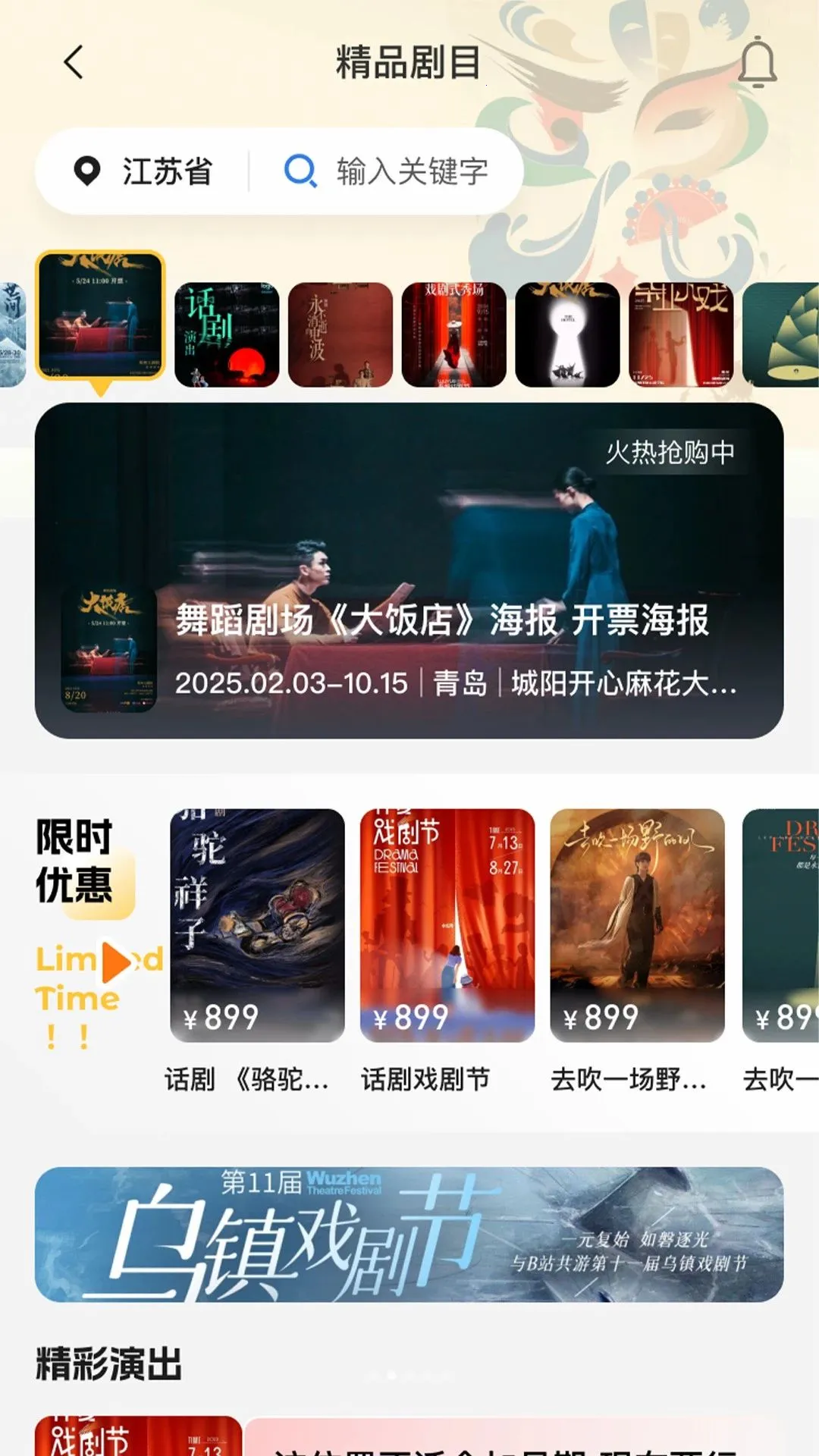
Task: Go back using the top-left arrow
Action: (73, 62)
